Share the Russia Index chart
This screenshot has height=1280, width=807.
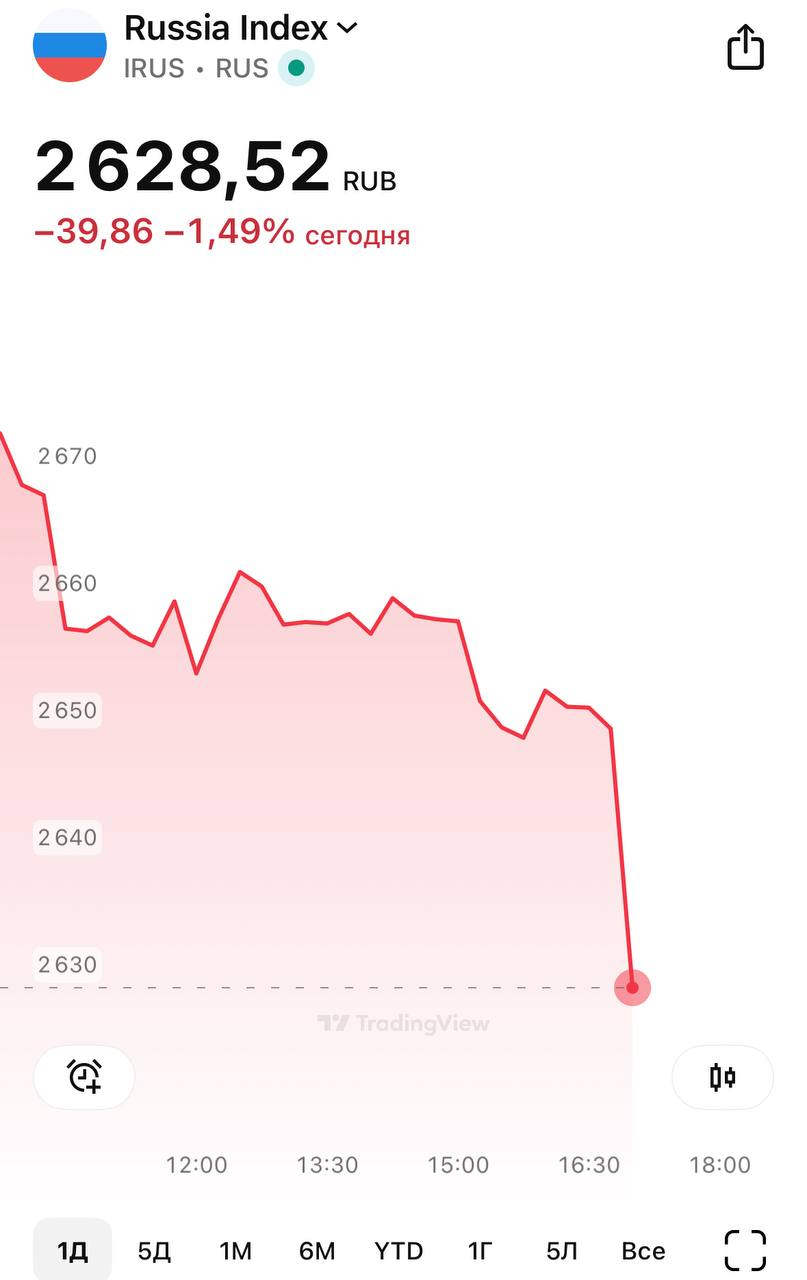tap(745, 47)
